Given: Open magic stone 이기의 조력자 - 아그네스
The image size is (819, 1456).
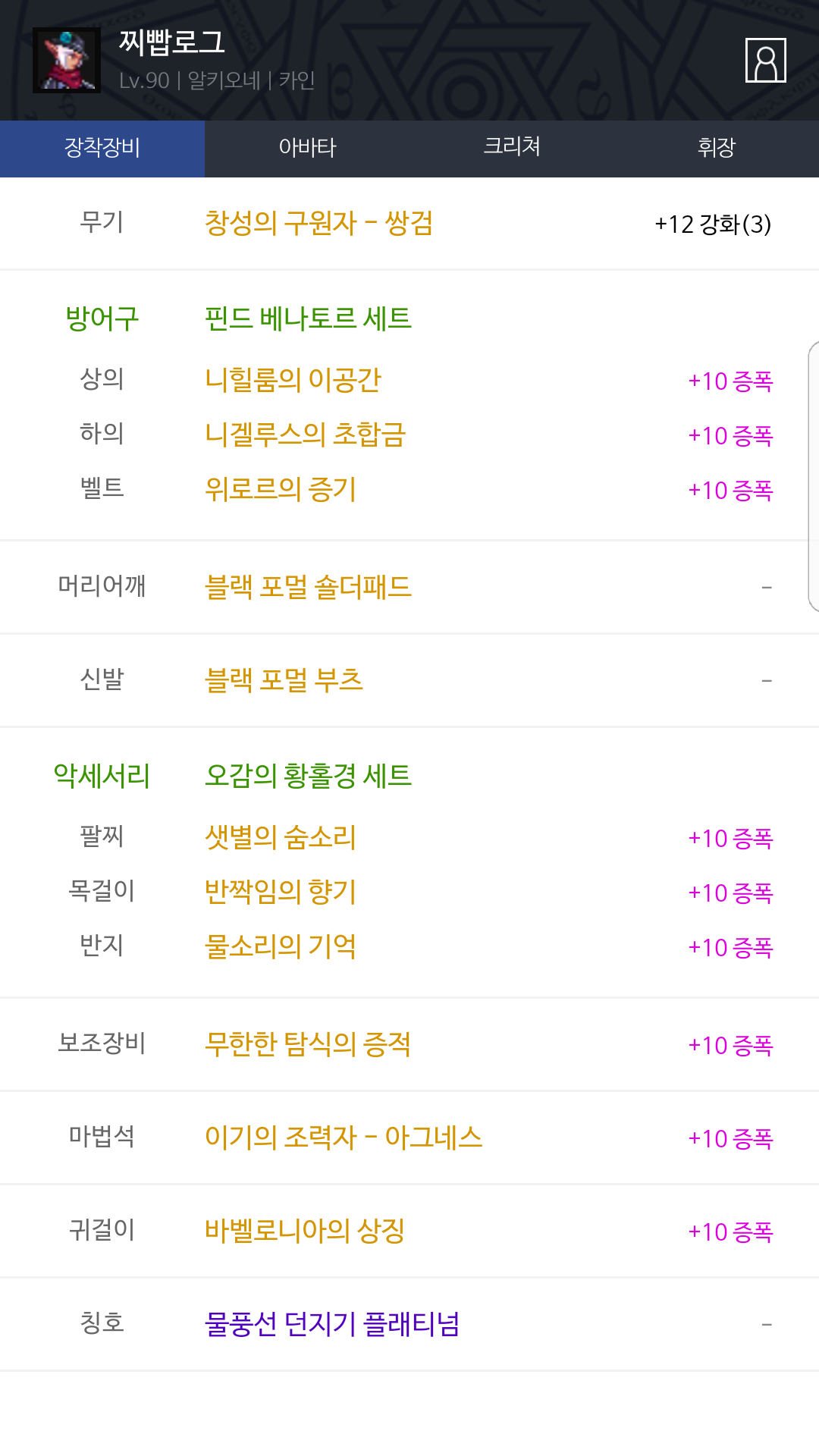Looking at the screenshot, I should [344, 1138].
